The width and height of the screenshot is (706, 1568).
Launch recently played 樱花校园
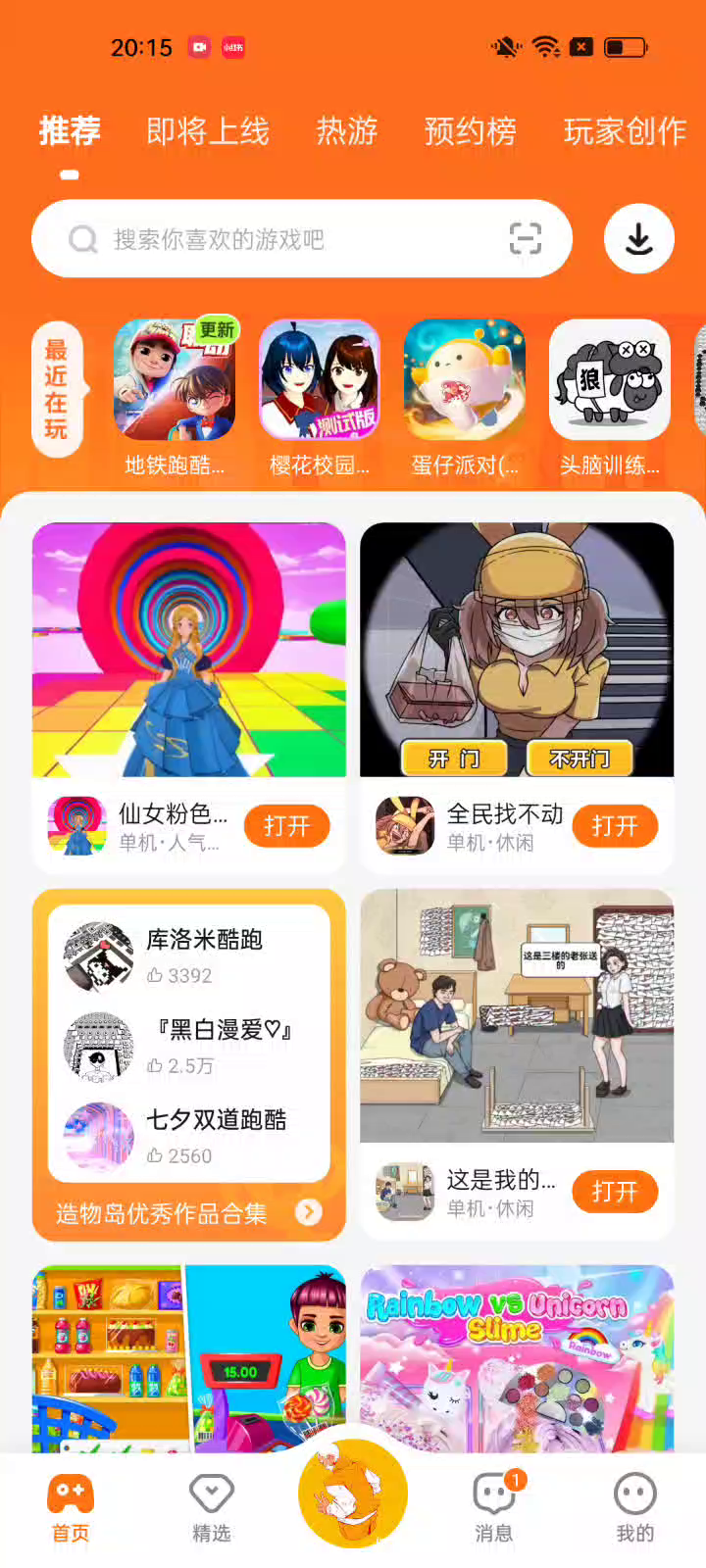click(x=320, y=380)
